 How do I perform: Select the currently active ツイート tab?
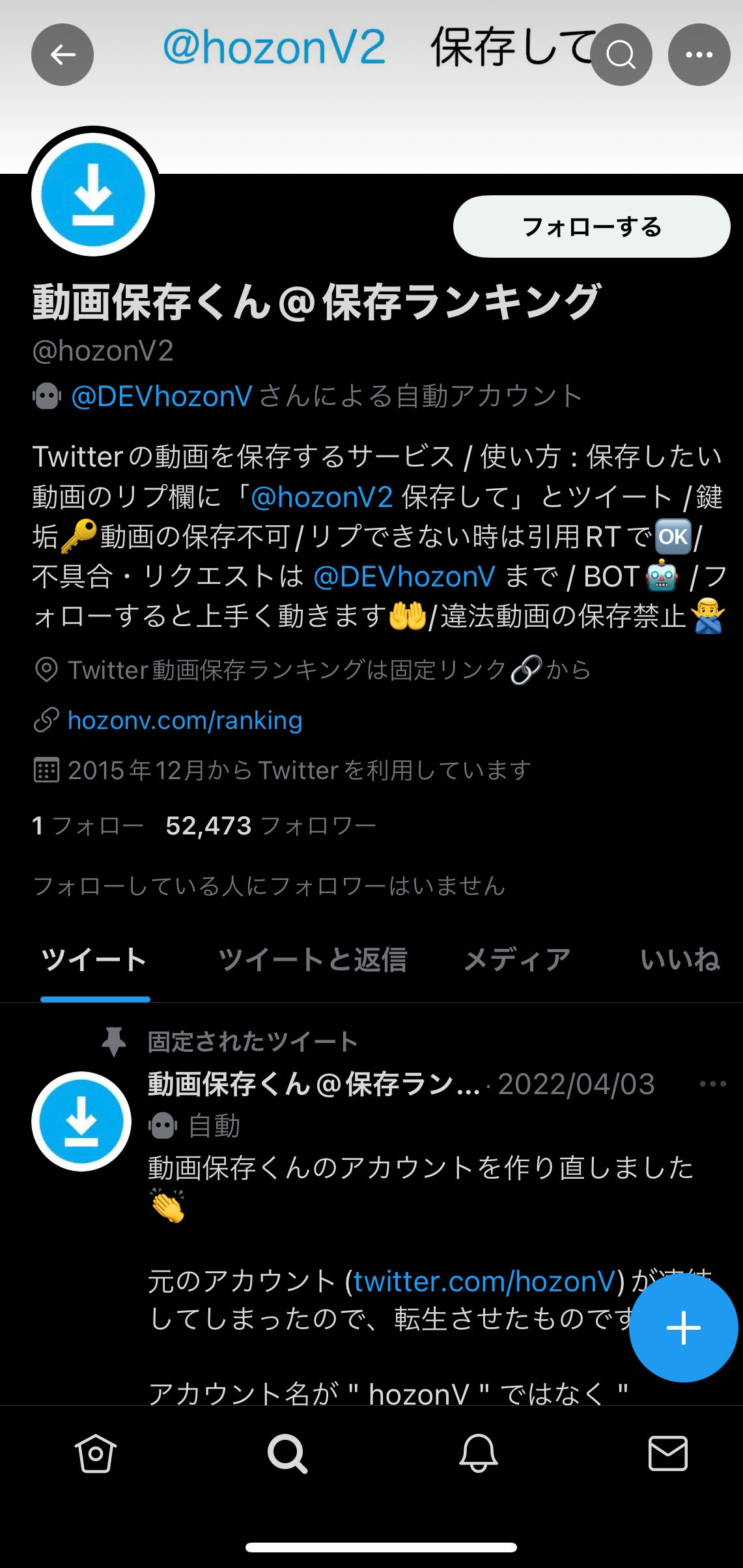[x=95, y=959]
